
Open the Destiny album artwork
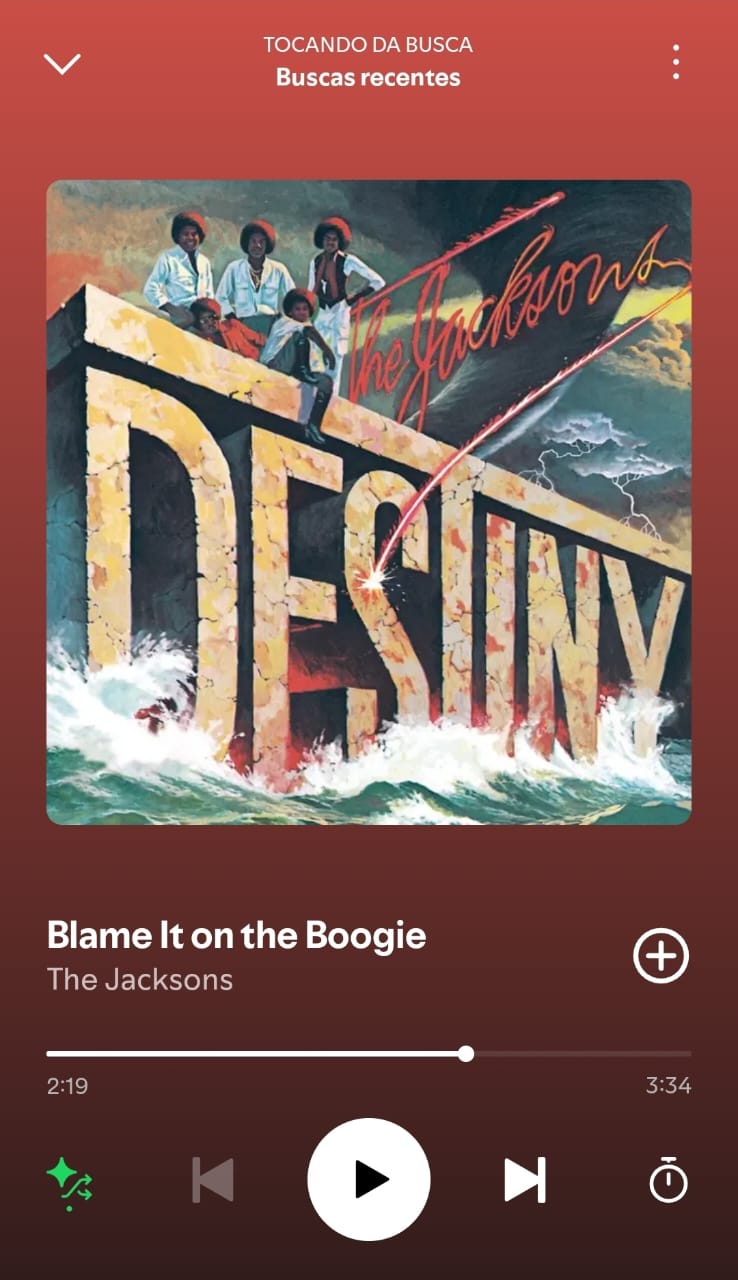[369, 500]
